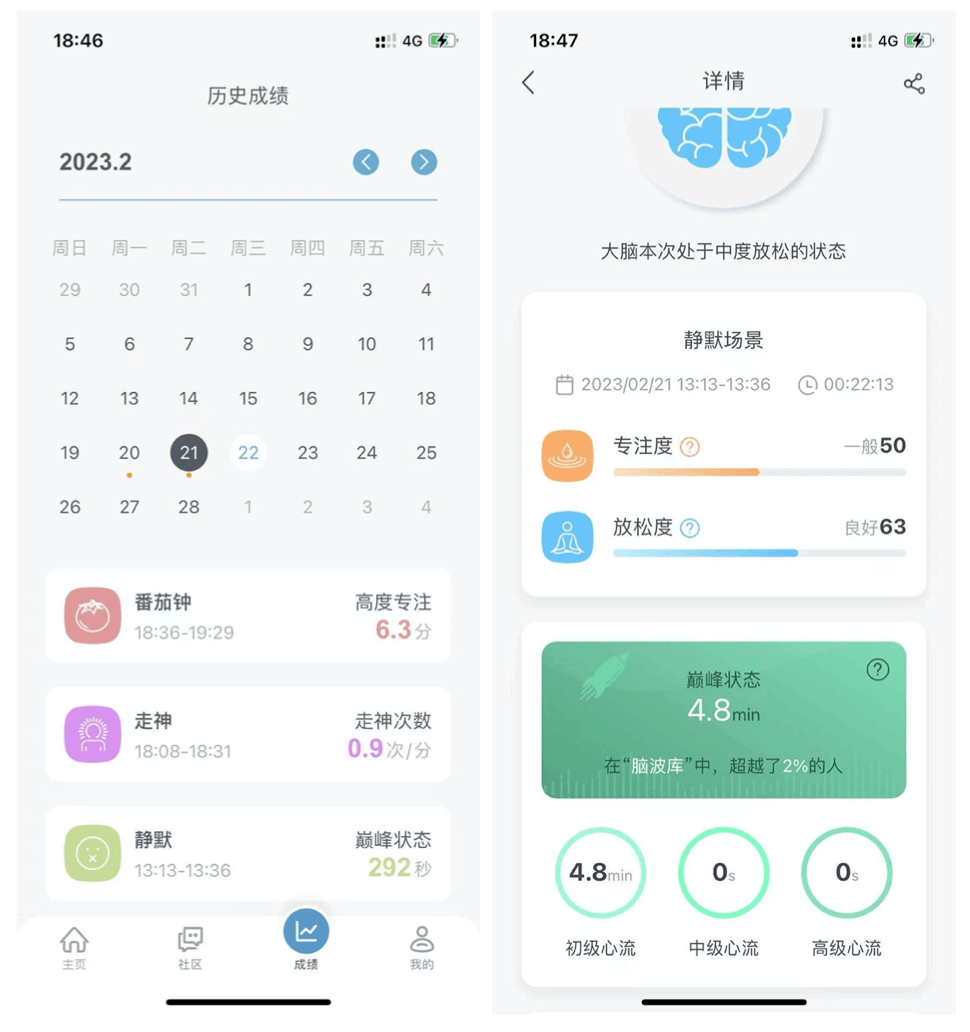
Task: Open the 番茄钟 18:36-19:29 record
Action: pos(248,616)
